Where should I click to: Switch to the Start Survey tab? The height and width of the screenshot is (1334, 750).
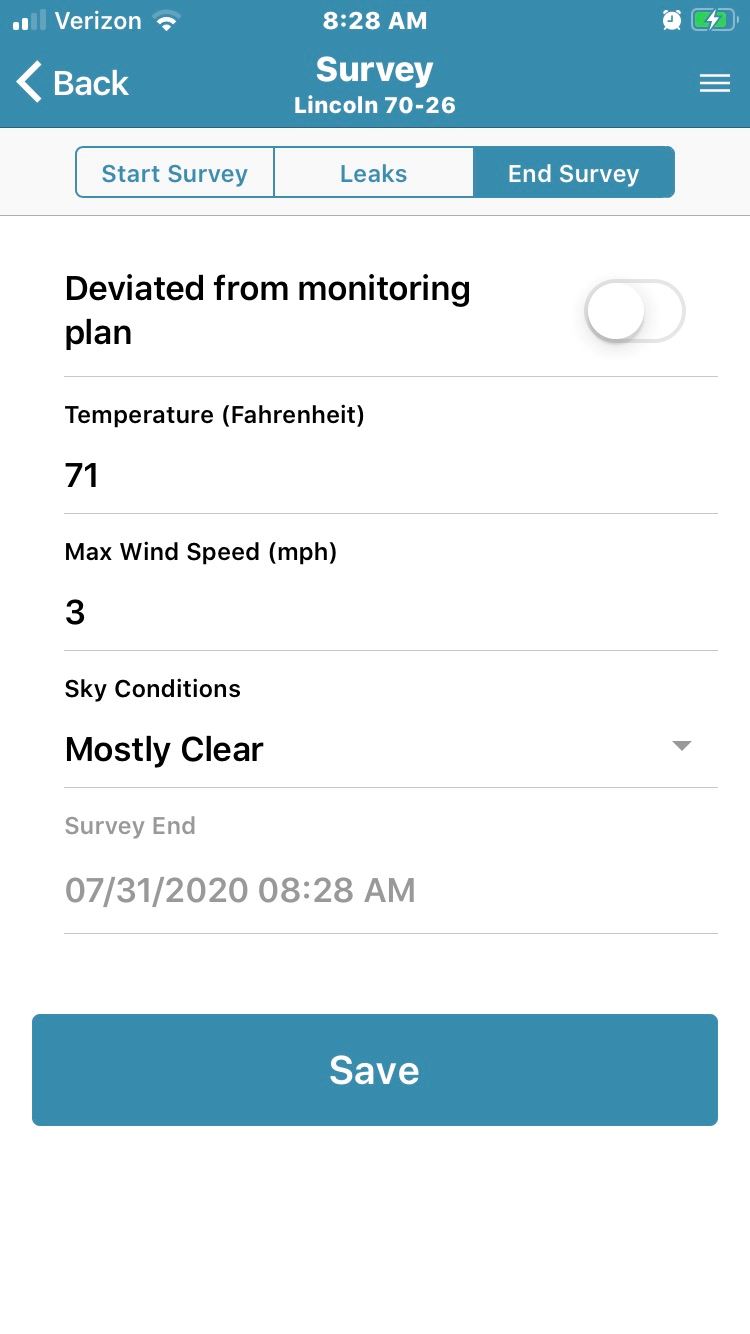pyautogui.click(x=175, y=173)
